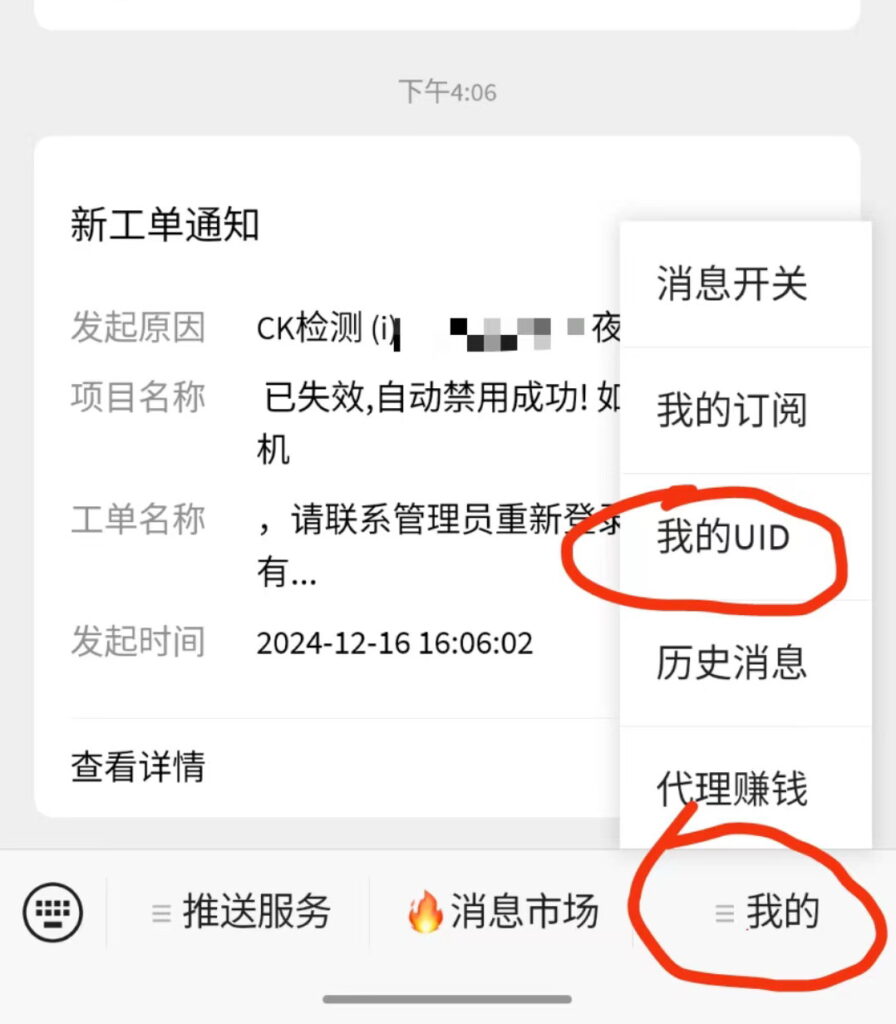Choose 代理赚钱 menu option

(x=732, y=789)
